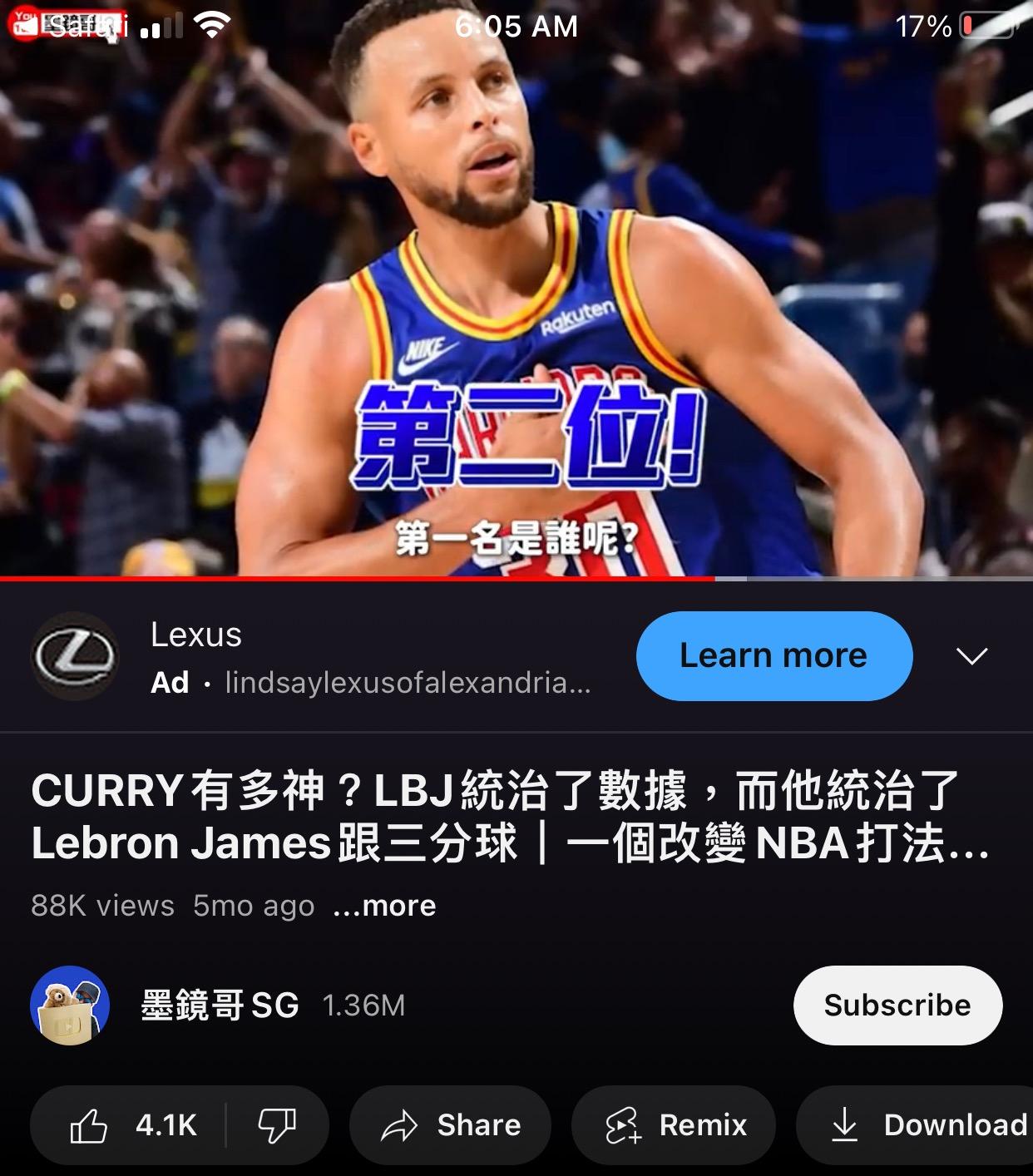Open the Lexus advertiser logo
1033x1176 pixels.
(x=75, y=656)
